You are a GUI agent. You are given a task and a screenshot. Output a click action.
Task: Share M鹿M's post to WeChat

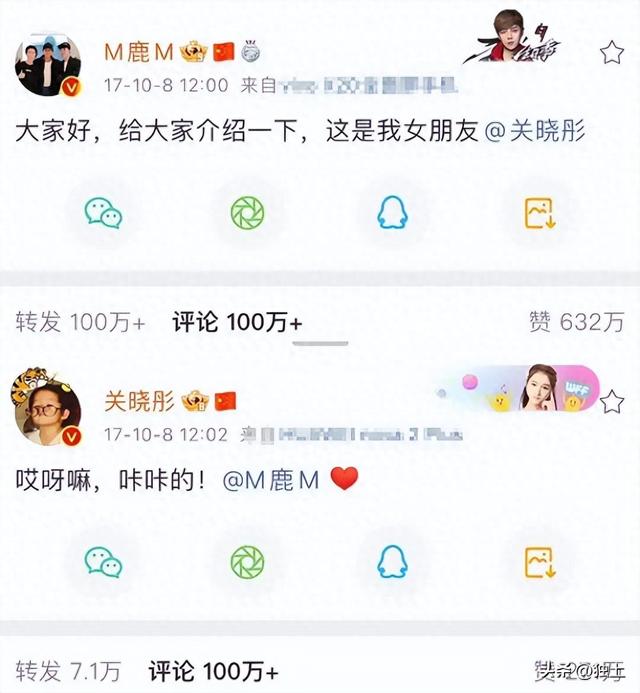(103, 212)
